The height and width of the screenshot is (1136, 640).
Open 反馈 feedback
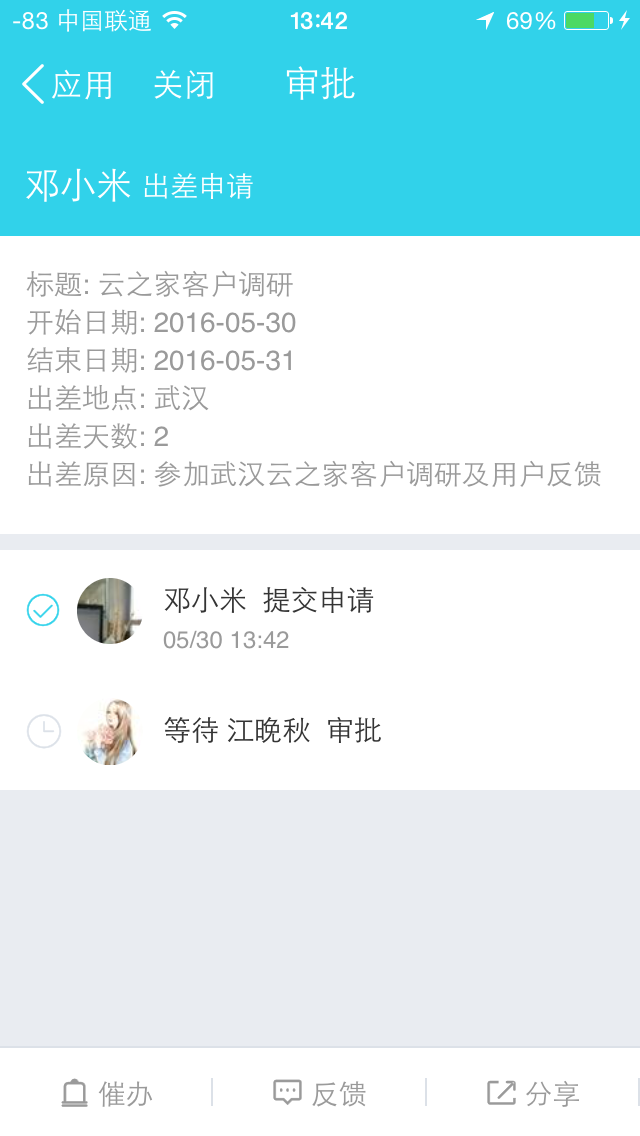pyautogui.click(x=320, y=1093)
